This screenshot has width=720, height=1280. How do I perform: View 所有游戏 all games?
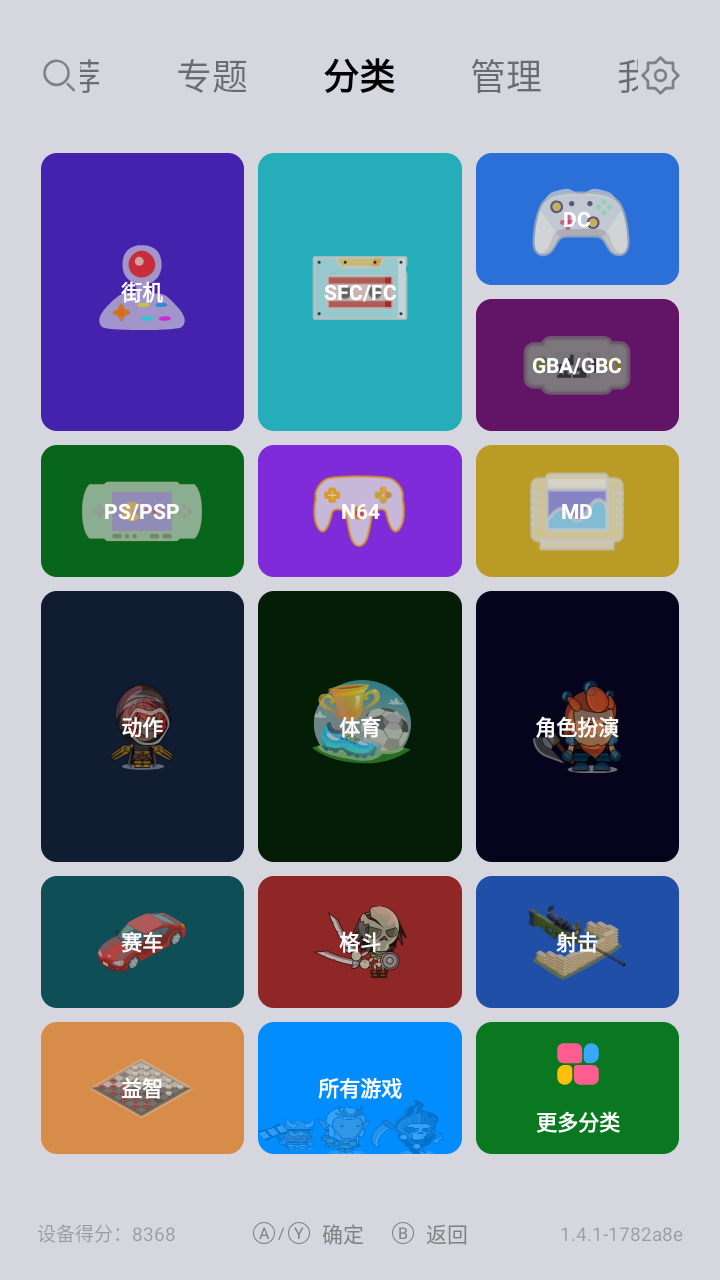coord(360,1088)
